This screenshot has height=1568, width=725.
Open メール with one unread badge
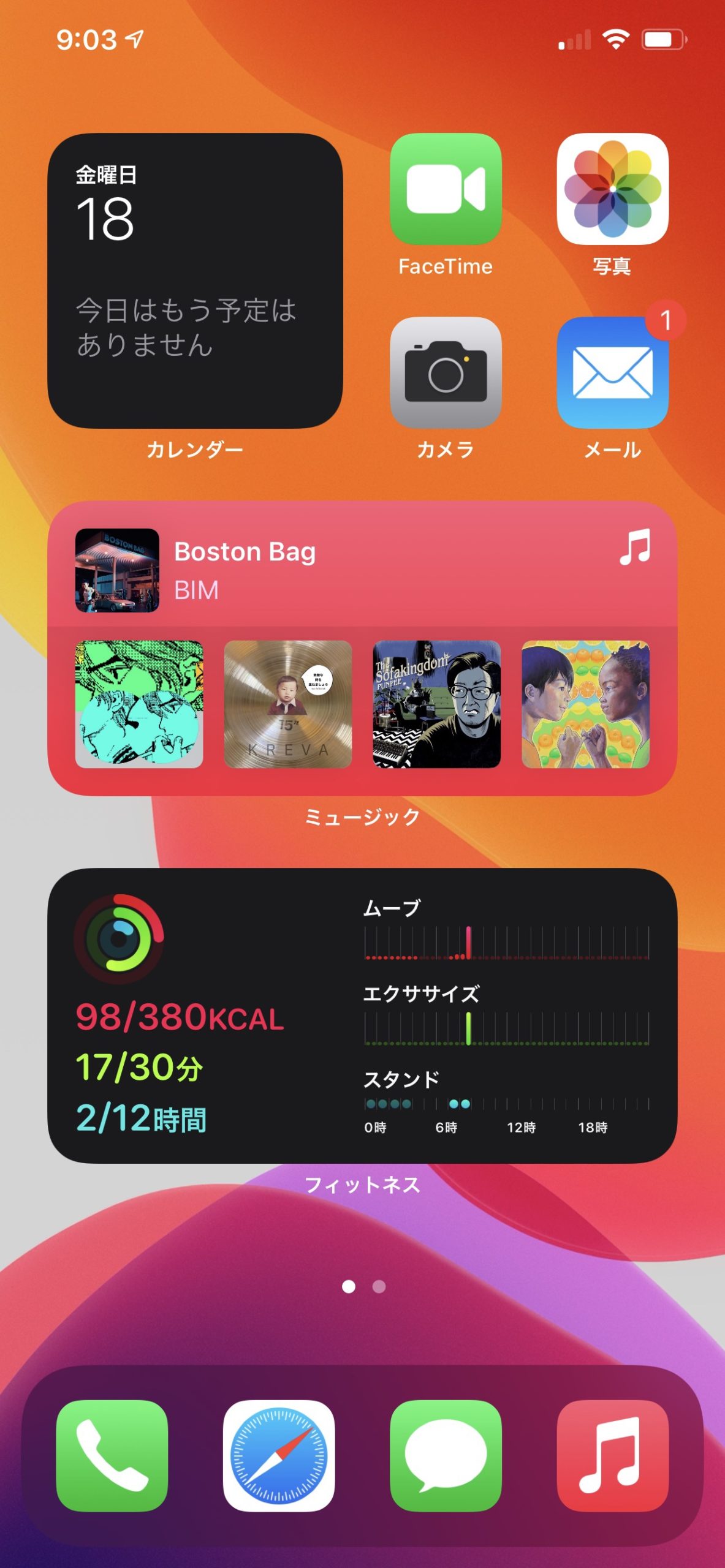pyautogui.click(x=612, y=372)
